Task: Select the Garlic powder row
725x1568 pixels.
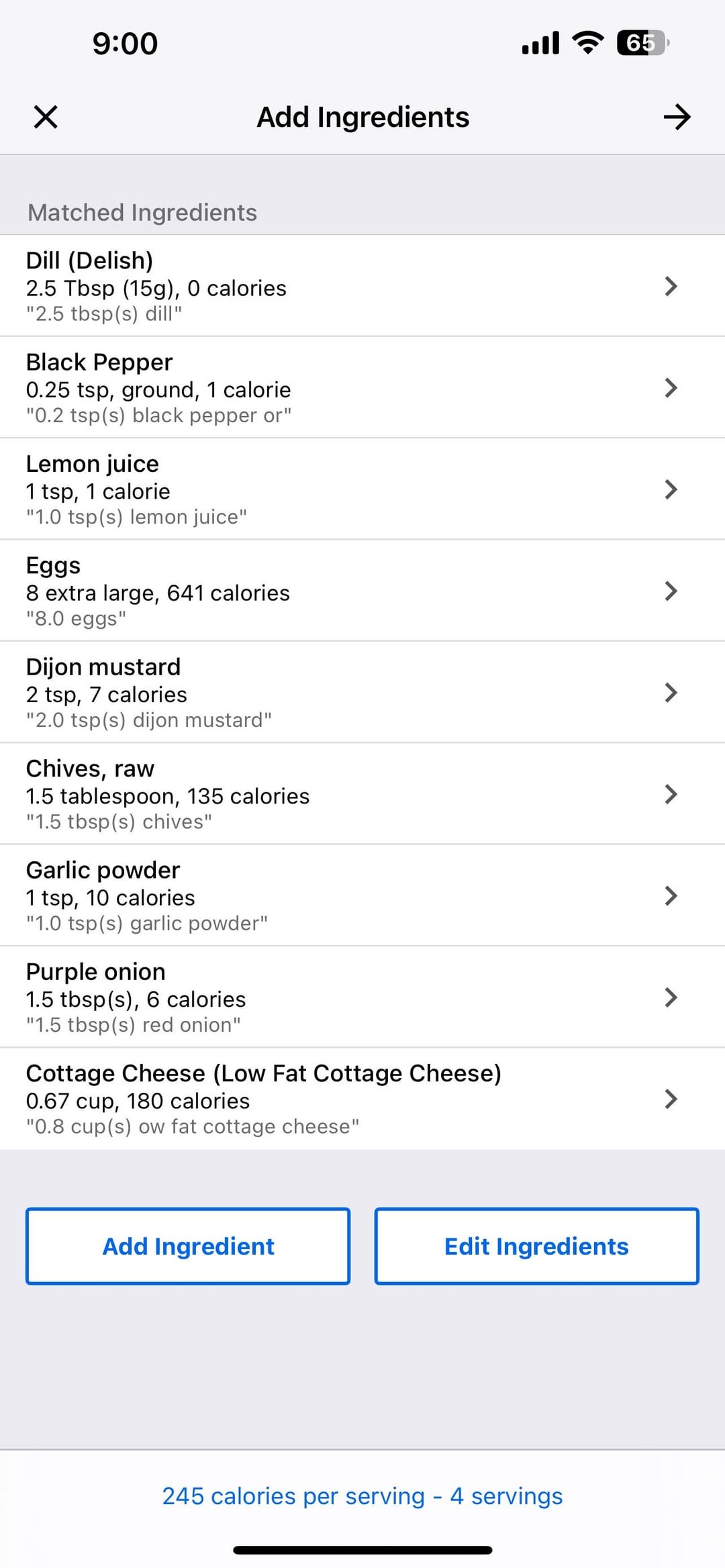Action: (362, 895)
